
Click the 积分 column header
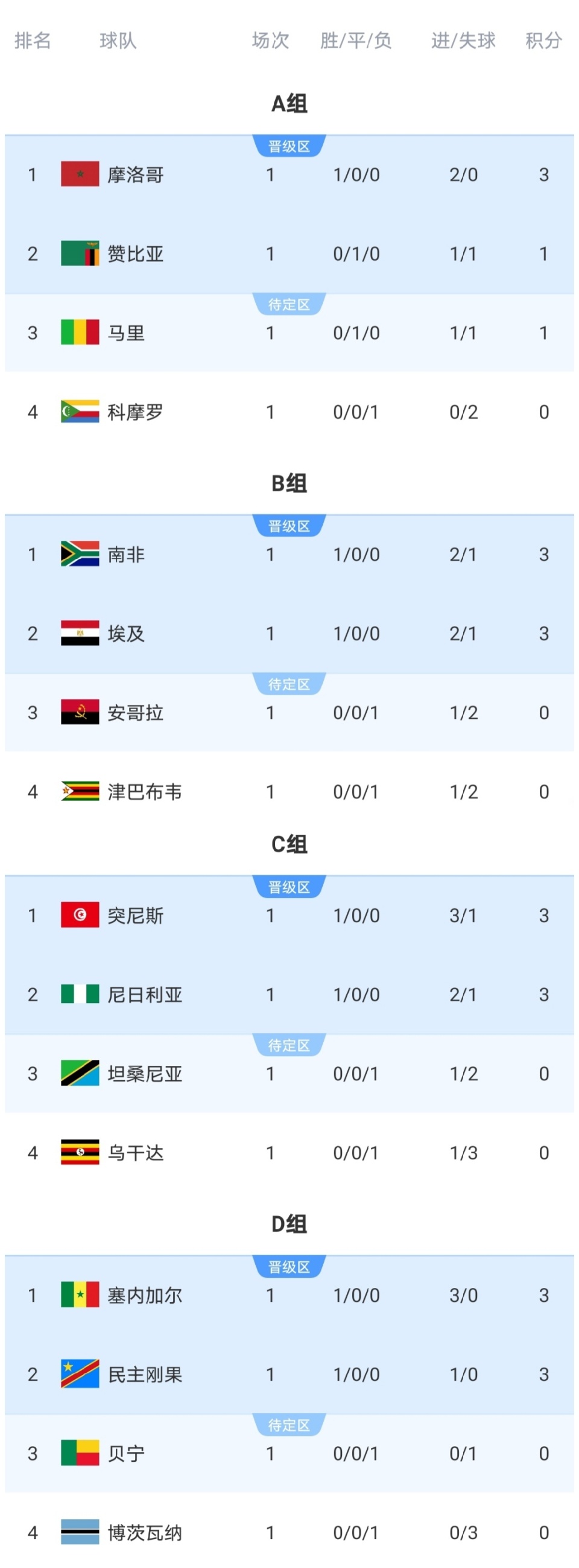(x=543, y=41)
